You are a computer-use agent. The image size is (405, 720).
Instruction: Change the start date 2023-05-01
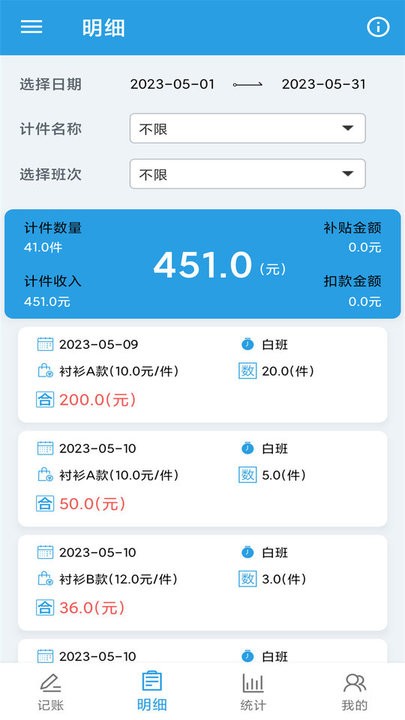172,84
